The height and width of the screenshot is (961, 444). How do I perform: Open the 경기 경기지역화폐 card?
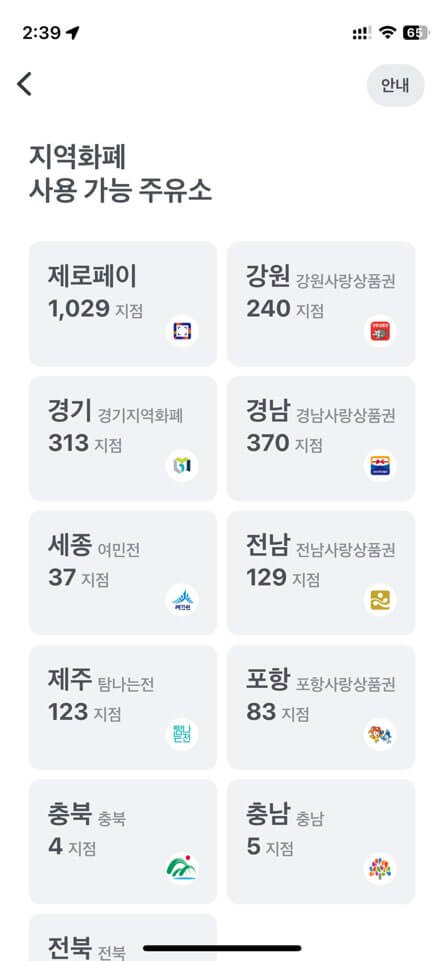(x=123, y=438)
